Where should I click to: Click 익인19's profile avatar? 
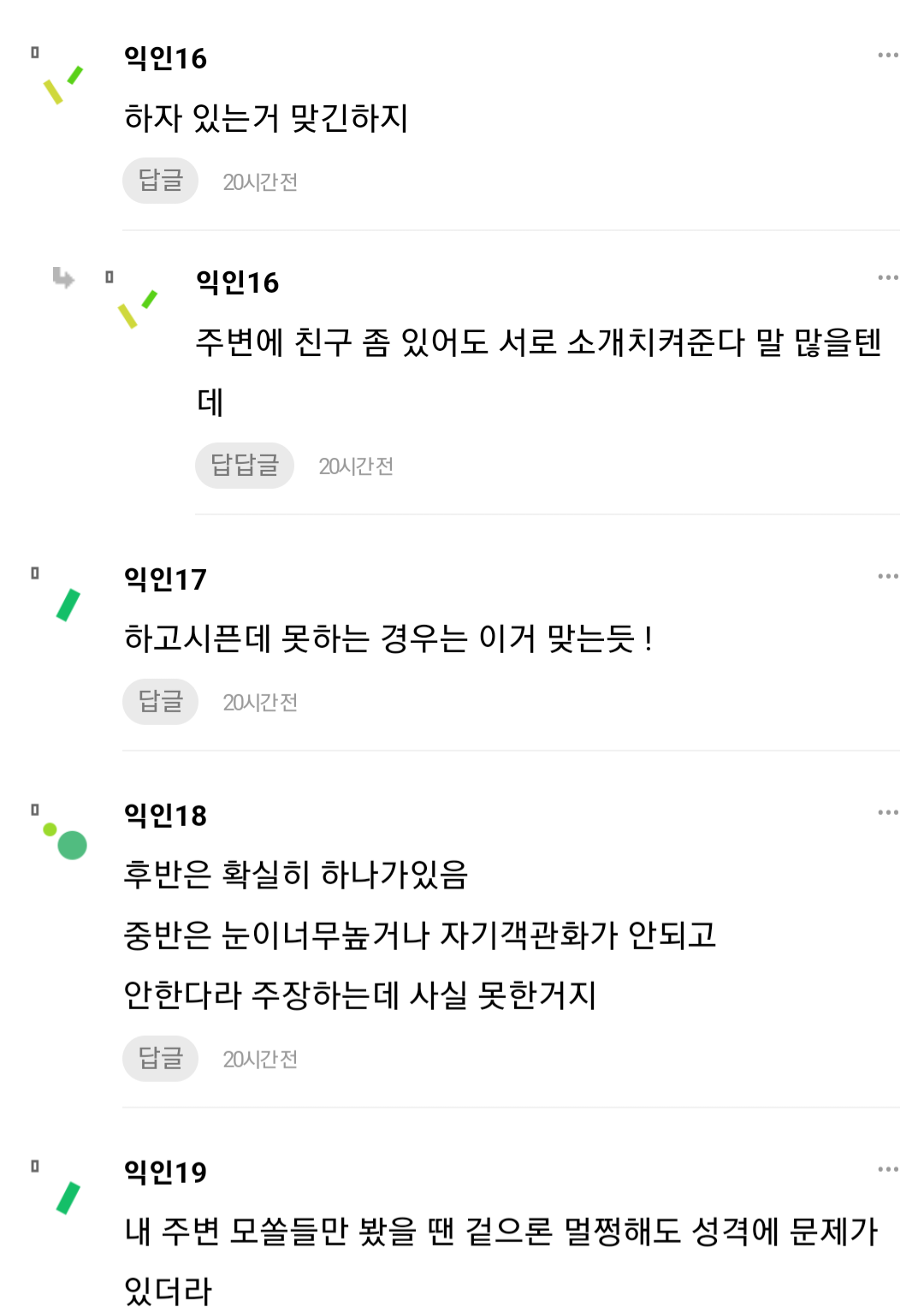pyautogui.click(x=68, y=1198)
